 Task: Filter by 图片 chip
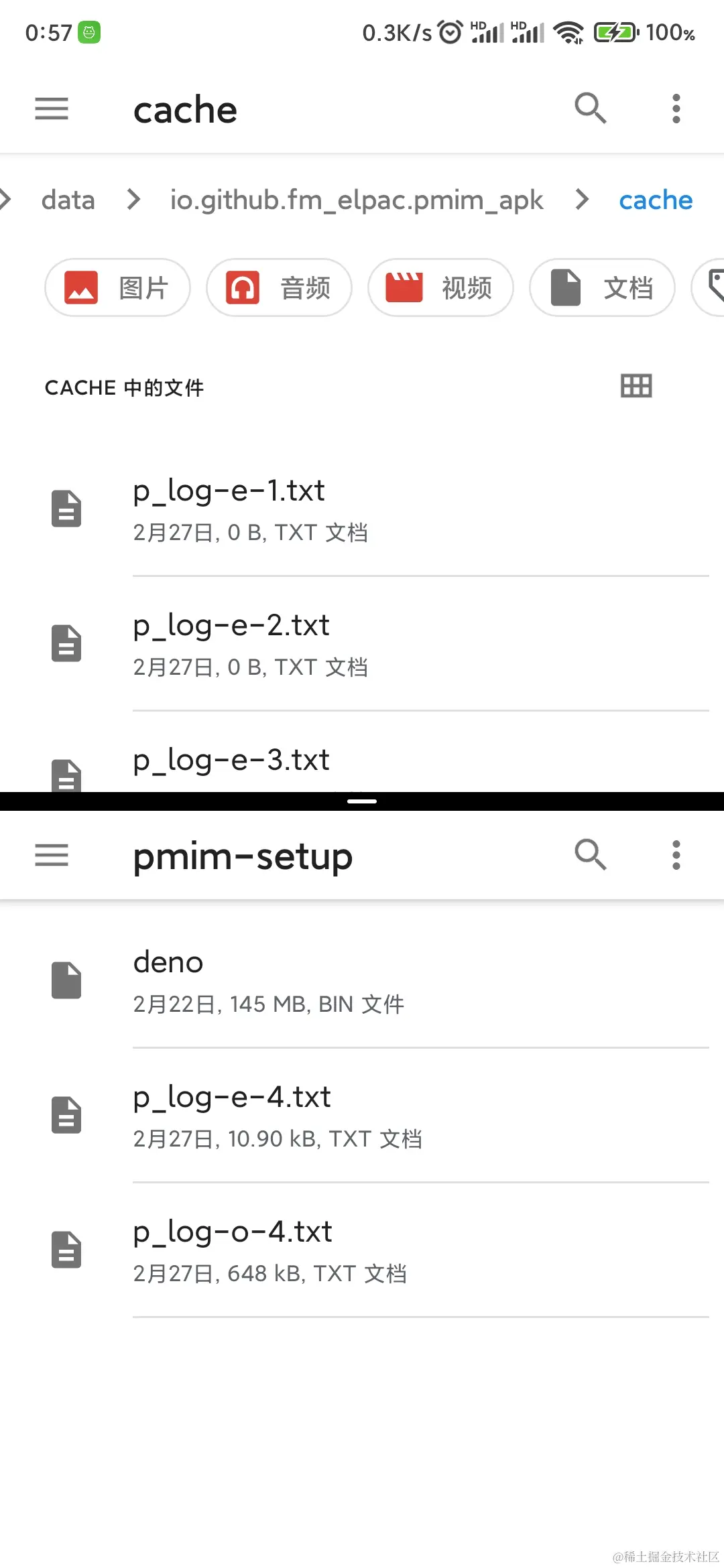coord(118,288)
